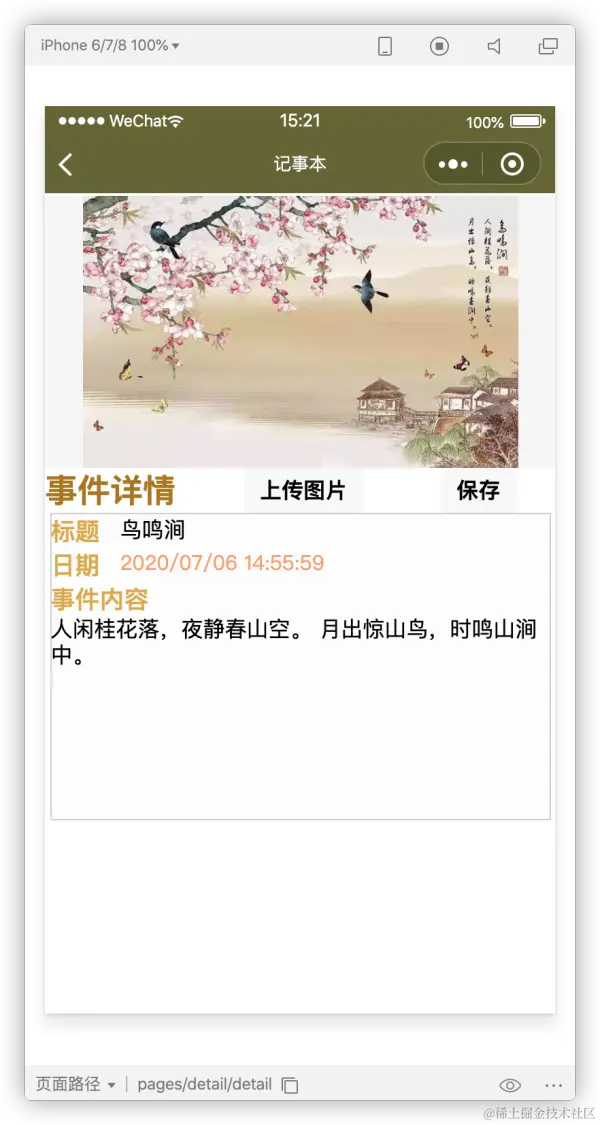The image size is (600, 1125).
Task: Toggle the simulator mute speaker icon
Action: pyautogui.click(x=493, y=46)
